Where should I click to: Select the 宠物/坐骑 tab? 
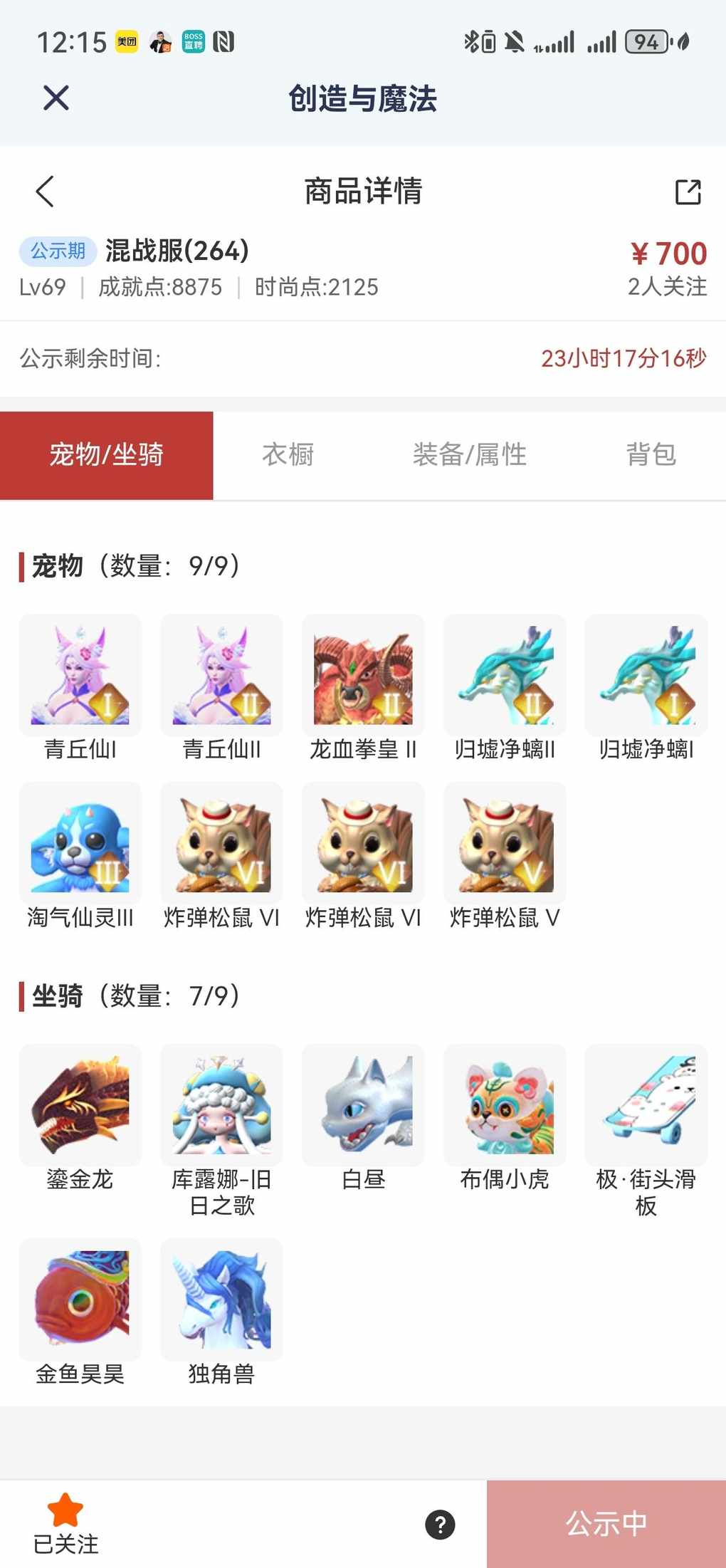(x=107, y=454)
